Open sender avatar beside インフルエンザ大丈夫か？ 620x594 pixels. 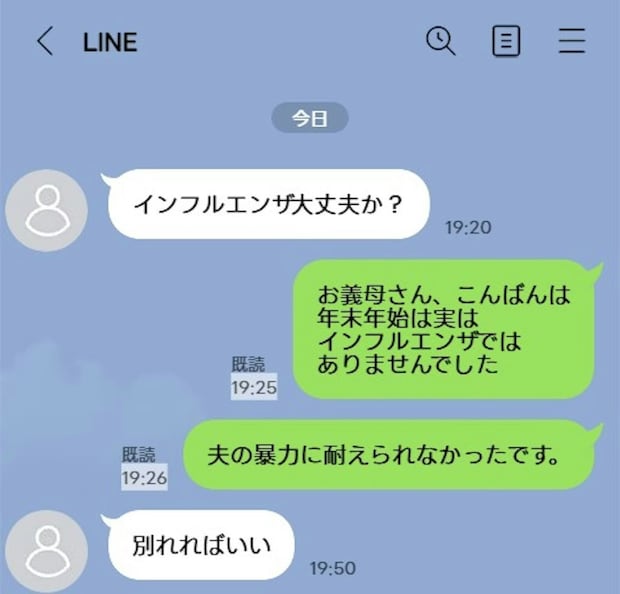pyautogui.click(x=46, y=211)
